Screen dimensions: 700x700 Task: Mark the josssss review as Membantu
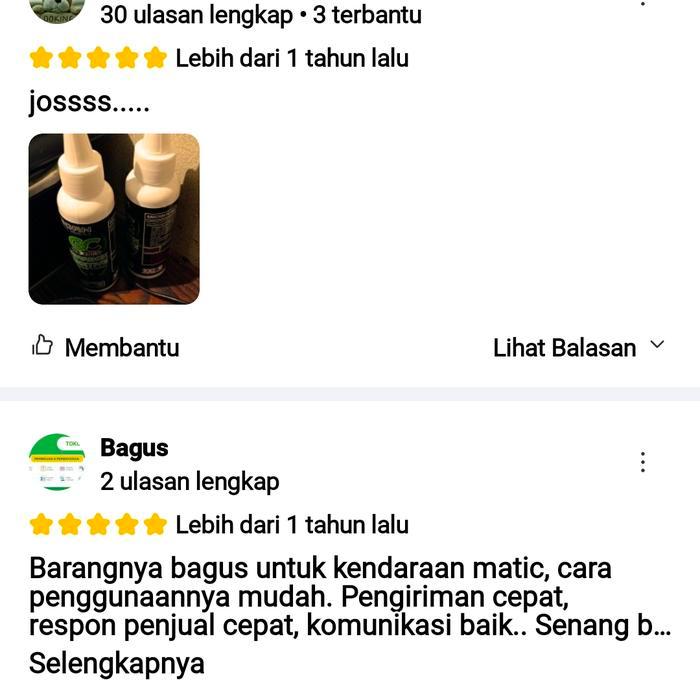coord(105,348)
